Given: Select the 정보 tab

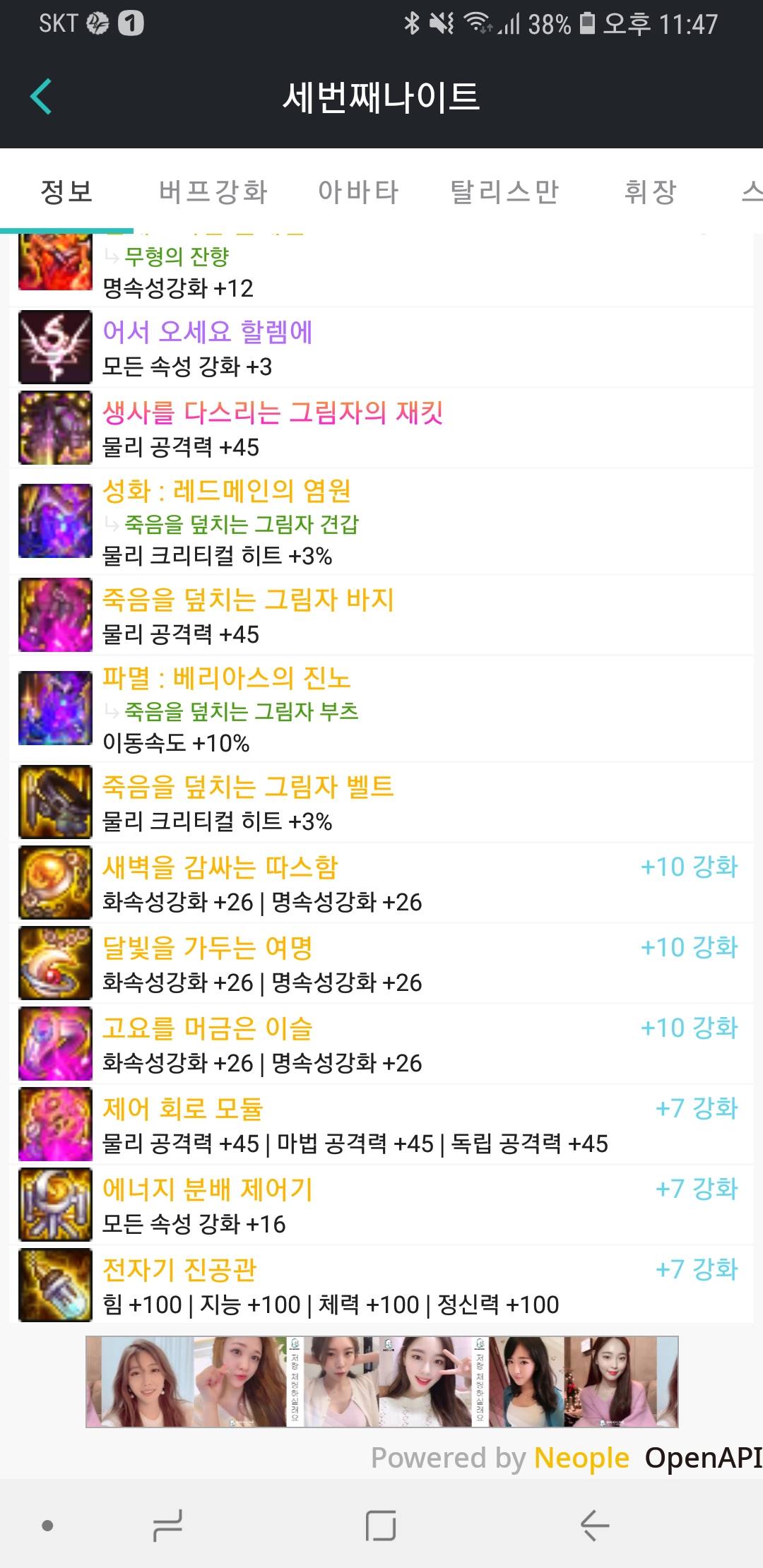Looking at the screenshot, I should [66, 191].
